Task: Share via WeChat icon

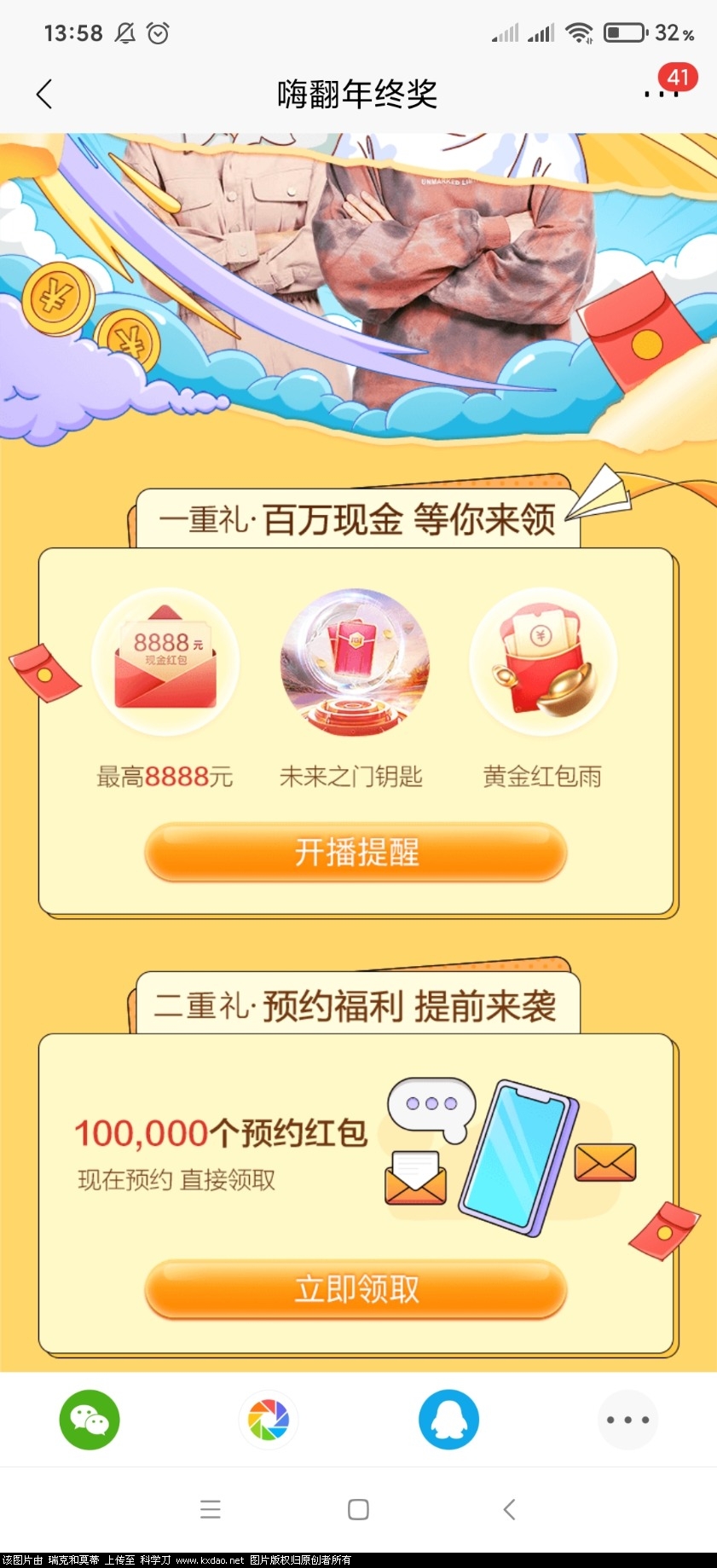Action: point(90,1420)
